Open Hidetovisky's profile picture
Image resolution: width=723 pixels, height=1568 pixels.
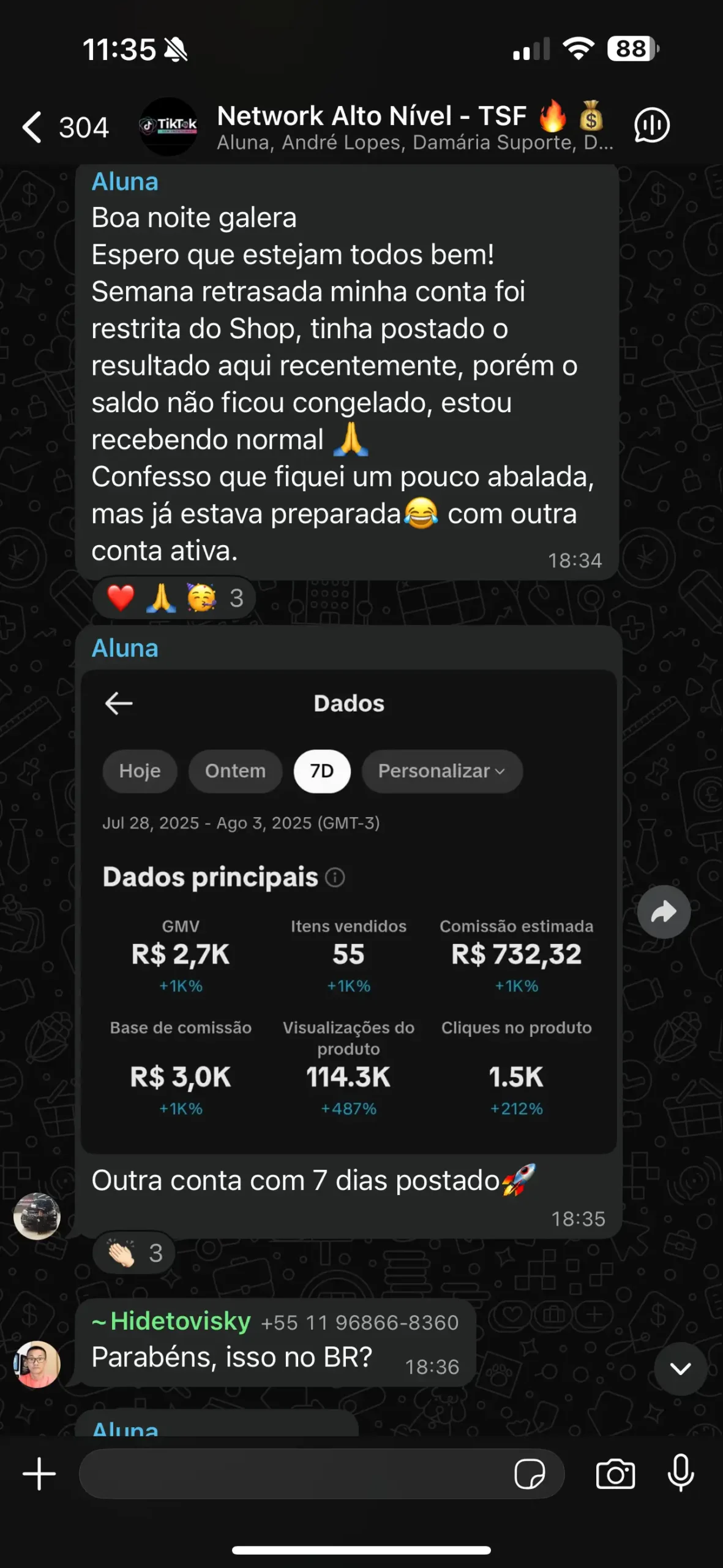(37, 1364)
